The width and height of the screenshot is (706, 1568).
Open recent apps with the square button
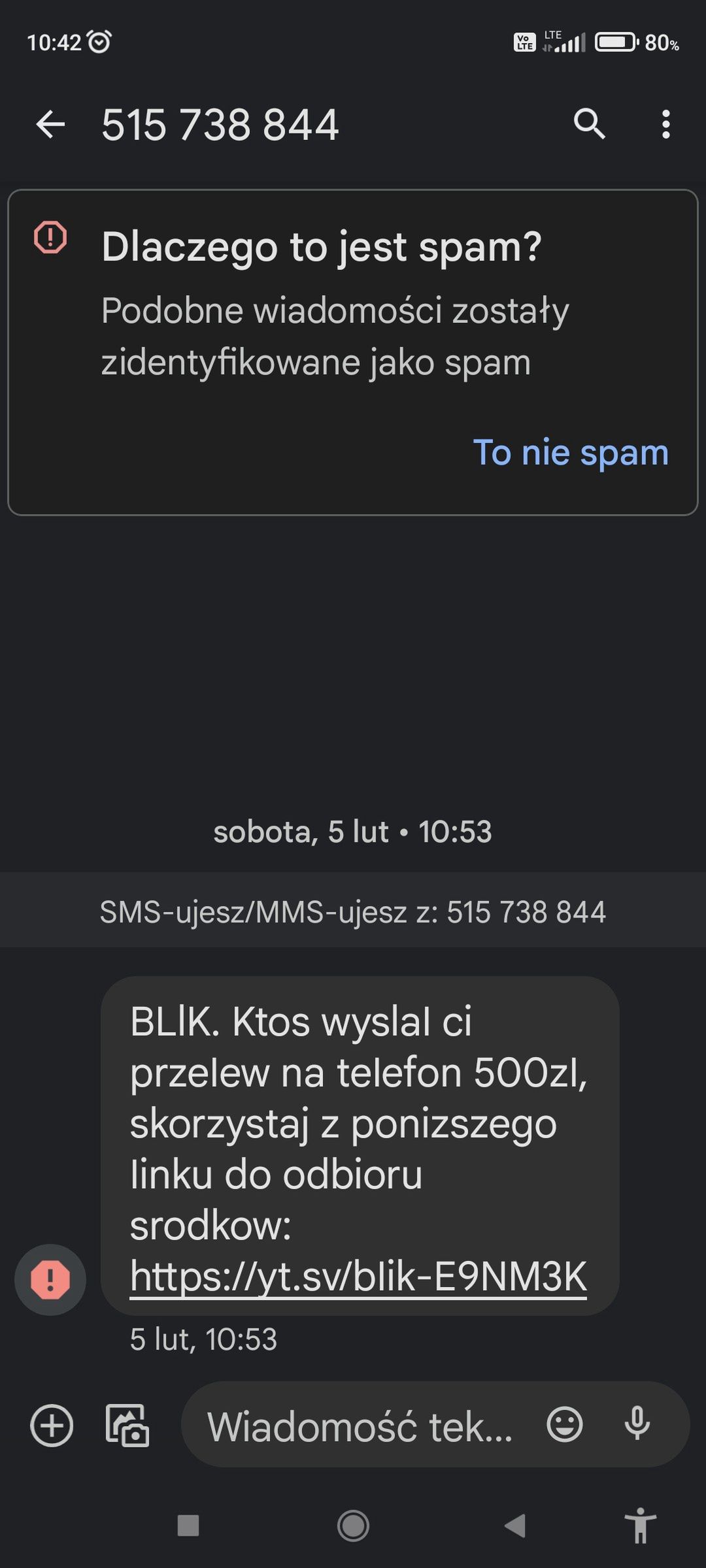point(188,1526)
